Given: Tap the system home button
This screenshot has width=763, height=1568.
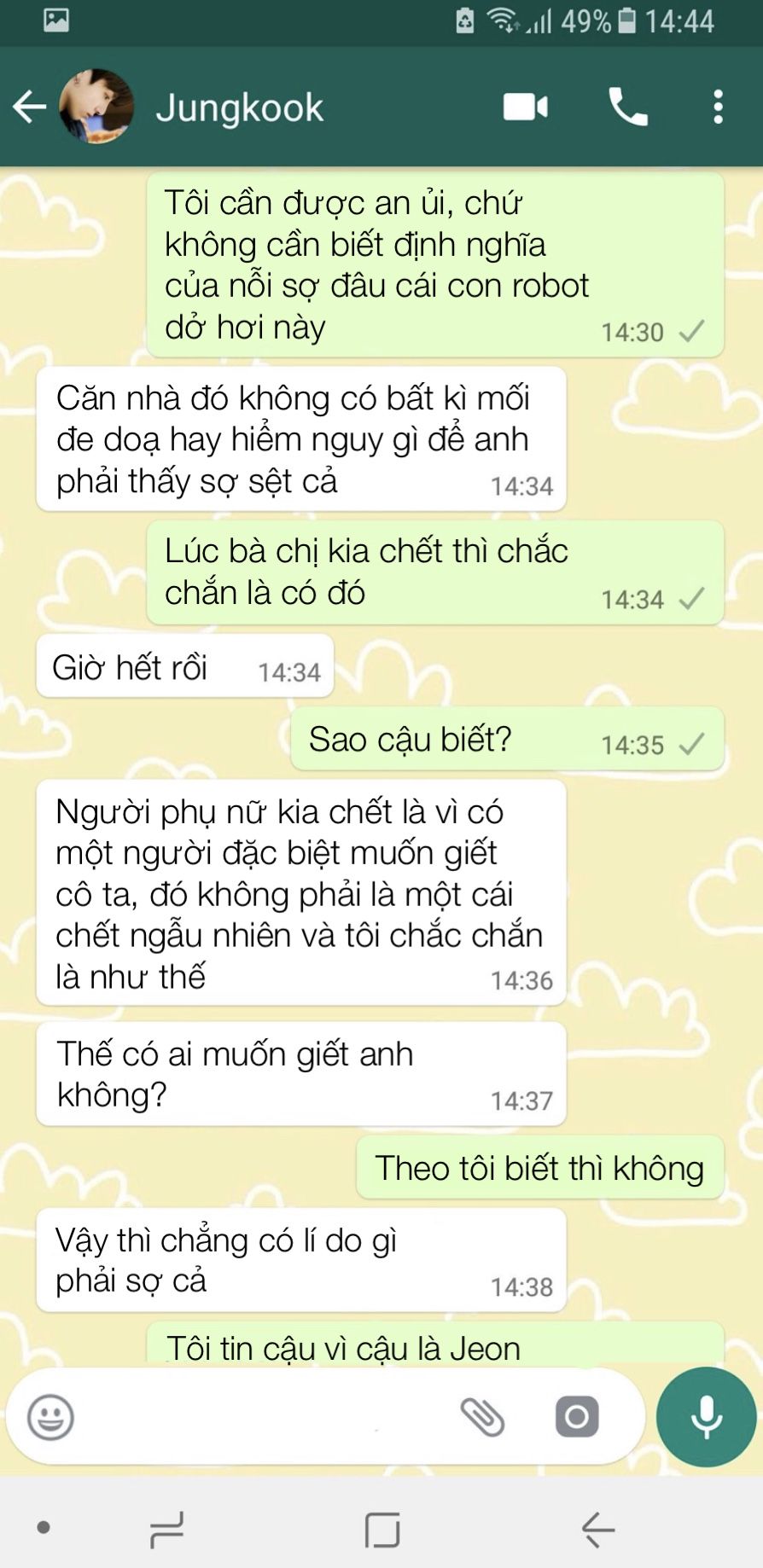Looking at the screenshot, I should click(x=381, y=1529).
